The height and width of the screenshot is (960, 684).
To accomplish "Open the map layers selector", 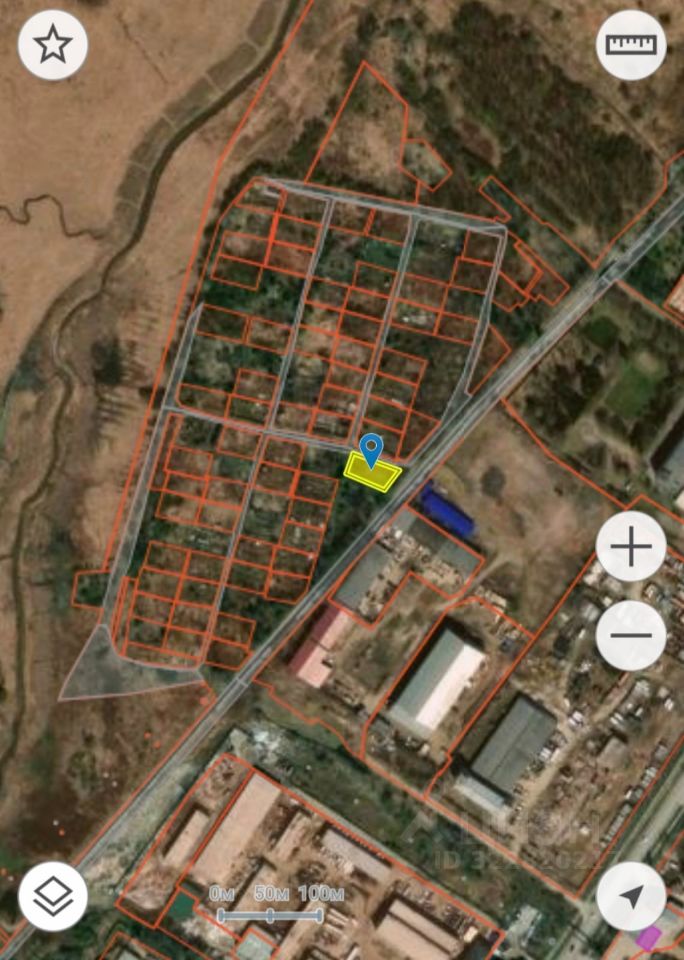I will [53, 896].
